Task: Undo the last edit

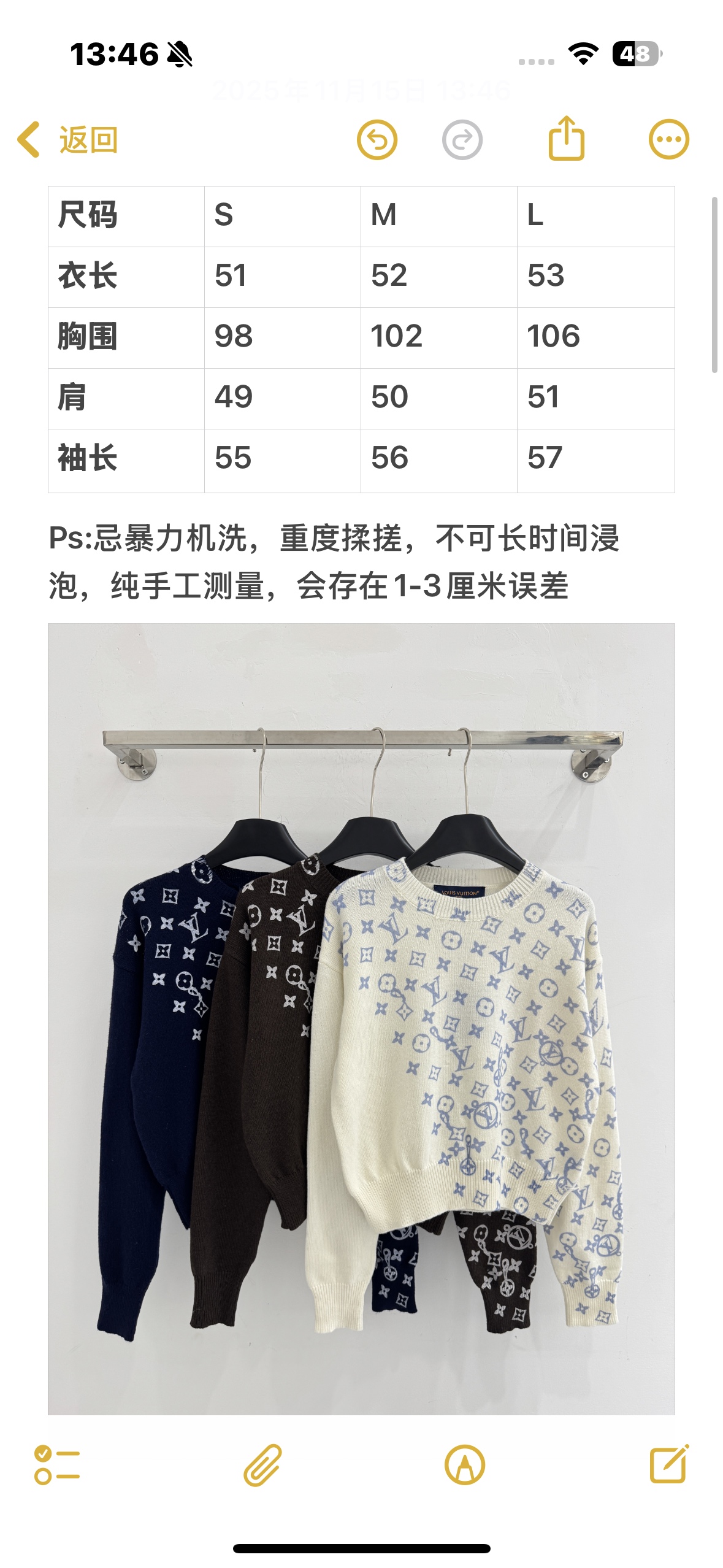Action: coord(377,140)
